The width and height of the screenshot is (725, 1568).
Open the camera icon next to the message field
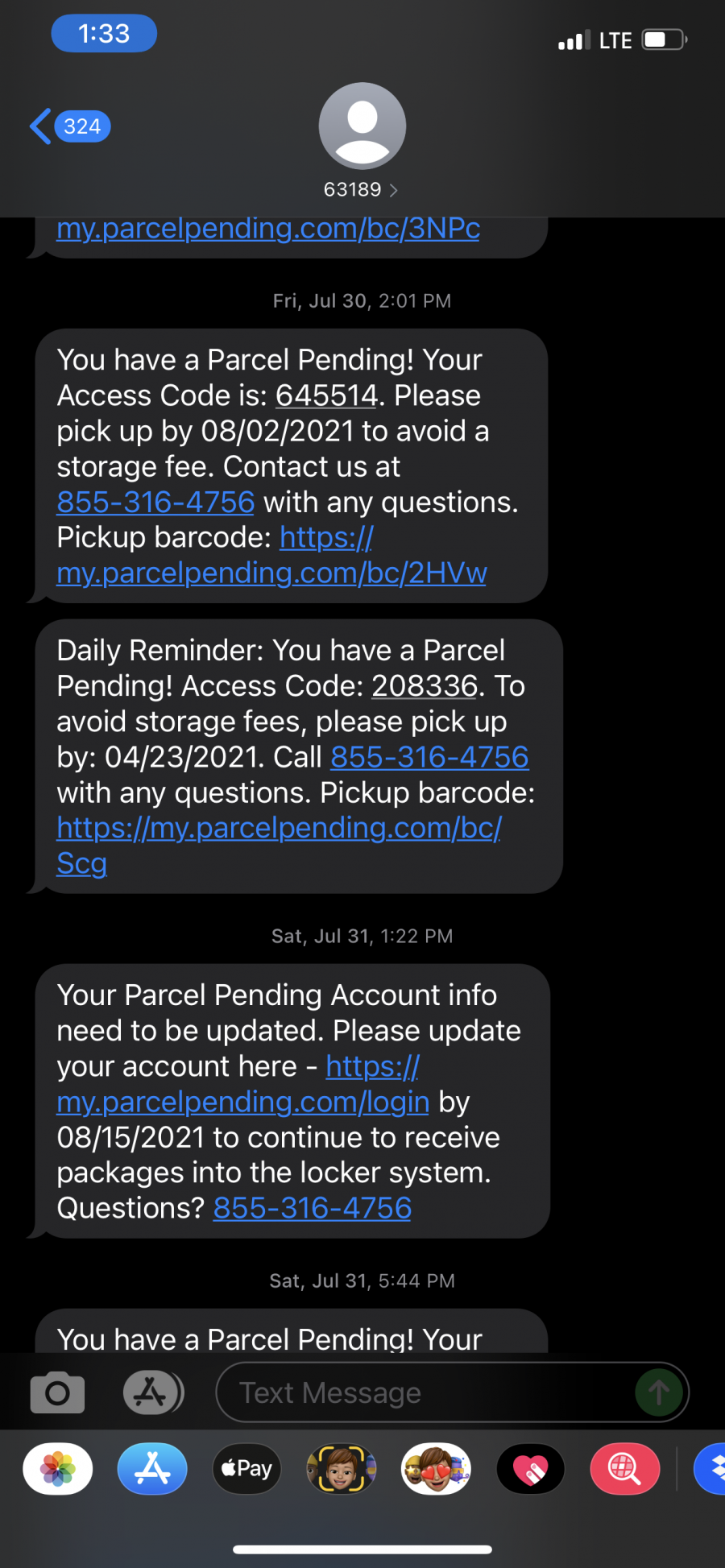56,1392
